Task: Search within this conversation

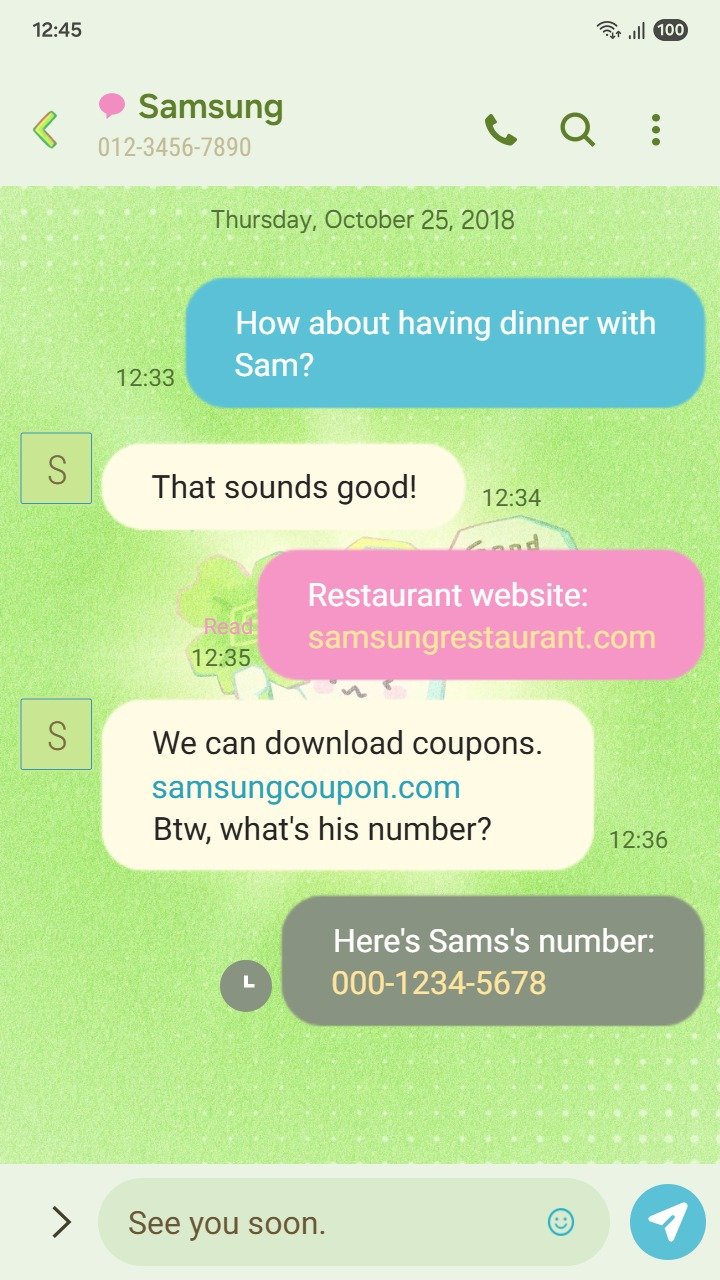Action: (577, 129)
